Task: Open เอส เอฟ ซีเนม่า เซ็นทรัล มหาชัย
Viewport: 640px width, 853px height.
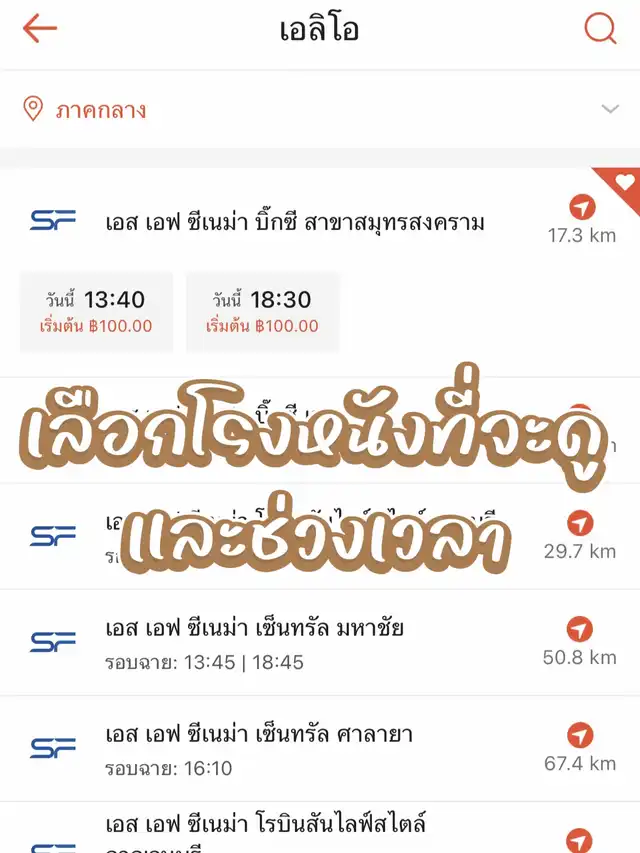Action: pos(254,629)
